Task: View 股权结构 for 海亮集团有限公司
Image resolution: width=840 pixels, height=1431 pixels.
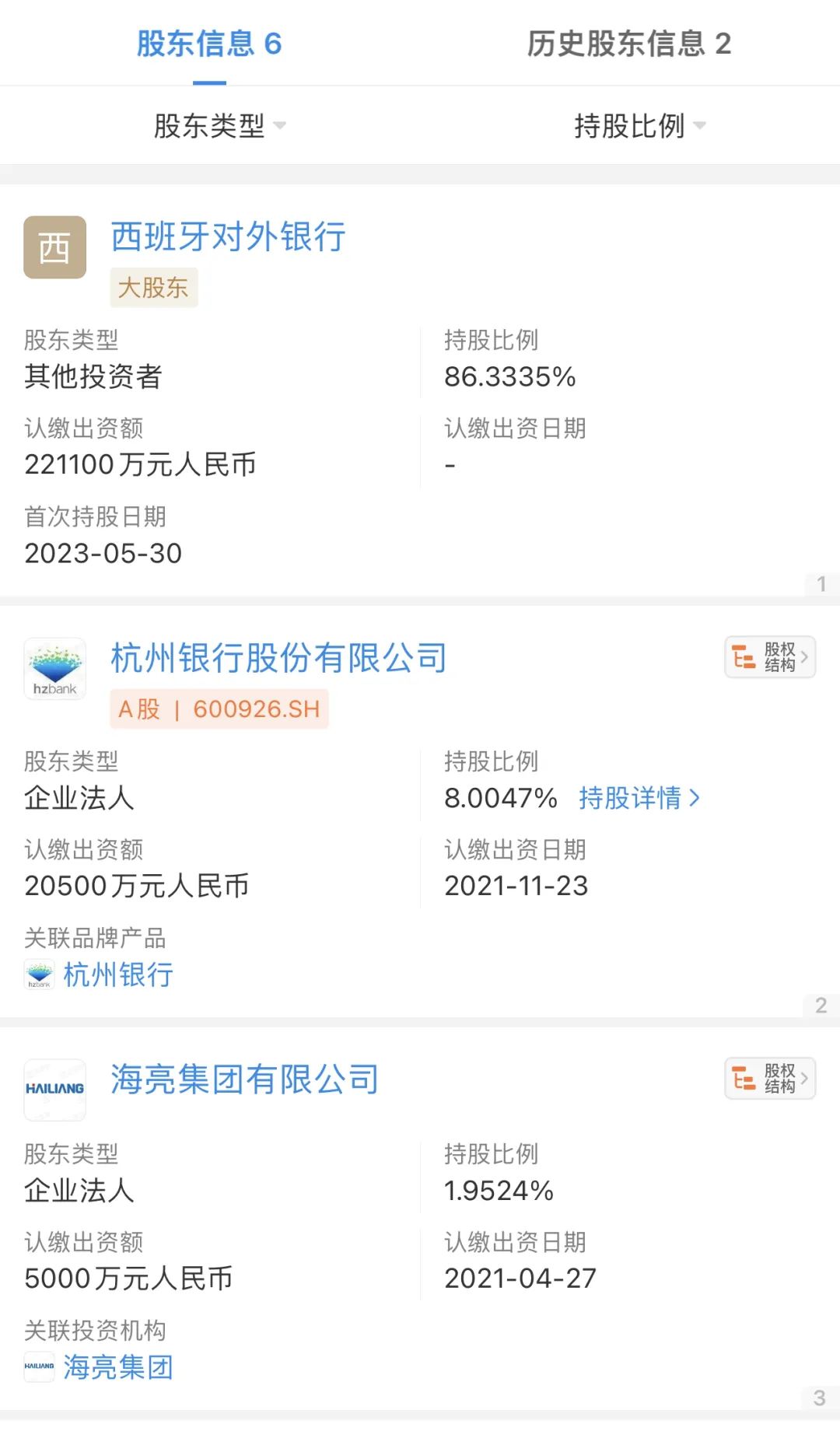Action: pos(770,1079)
